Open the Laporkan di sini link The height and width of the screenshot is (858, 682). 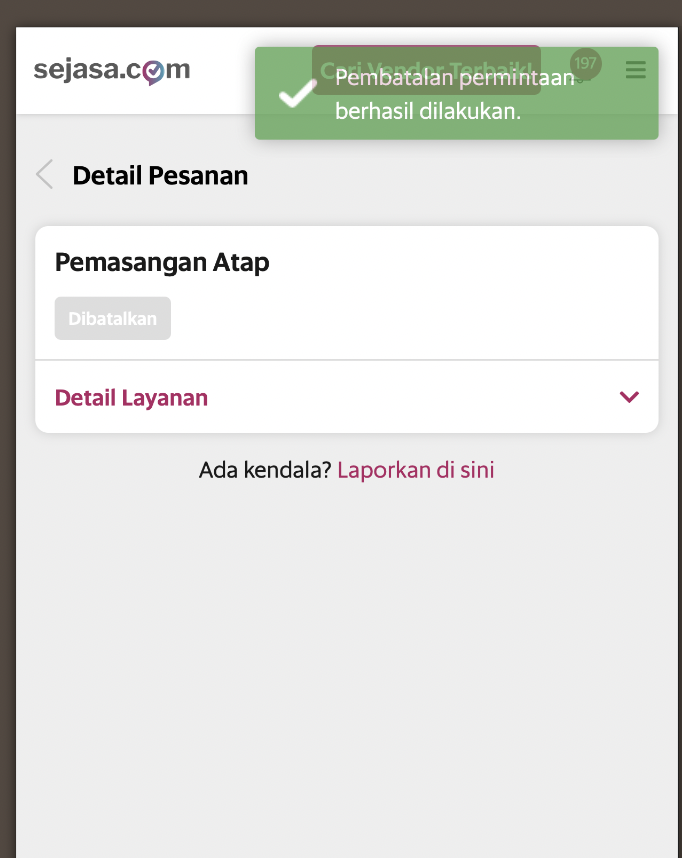tap(415, 470)
